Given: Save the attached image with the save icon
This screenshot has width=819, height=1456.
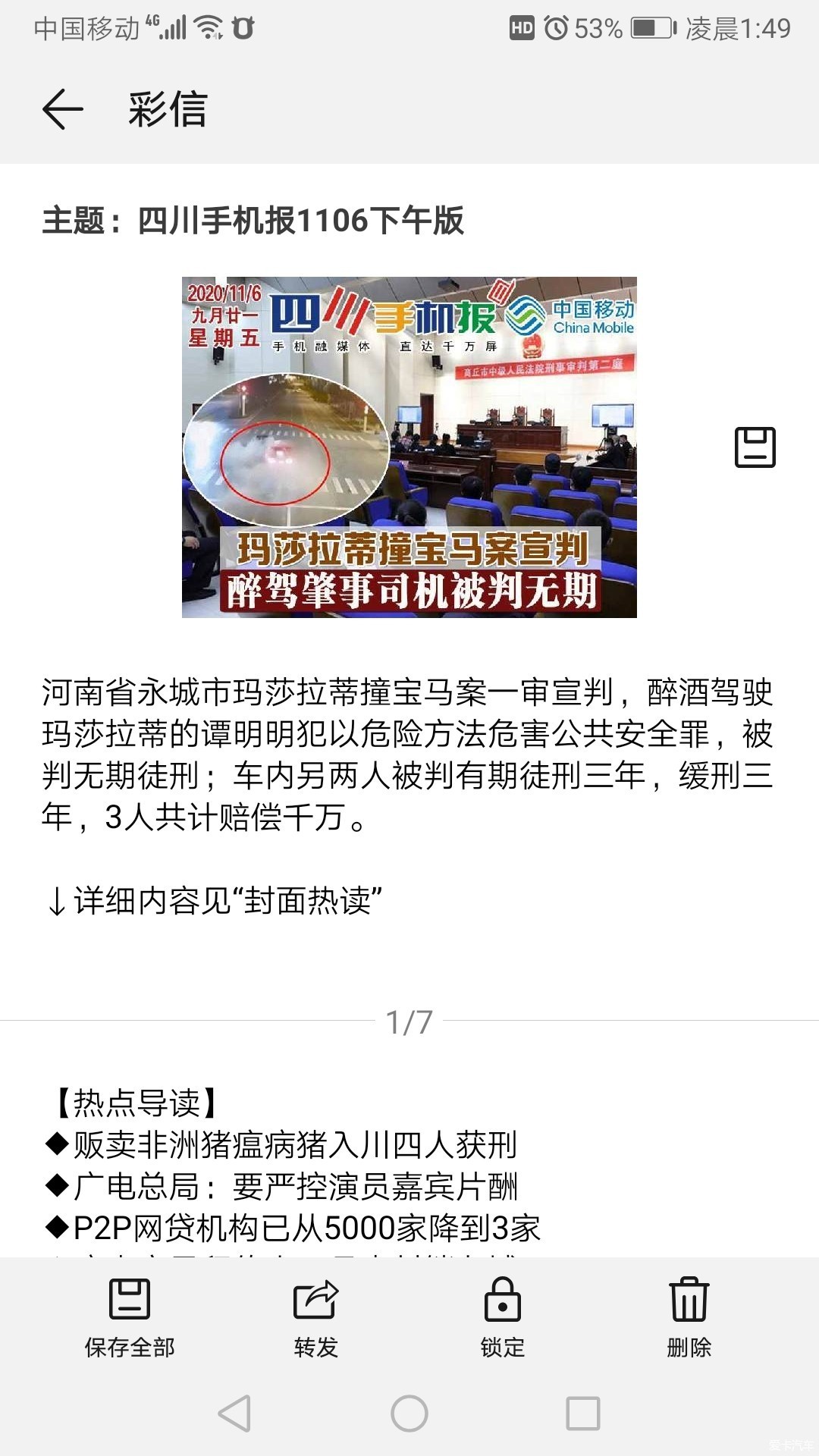Looking at the screenshot, I should point(755,447).
